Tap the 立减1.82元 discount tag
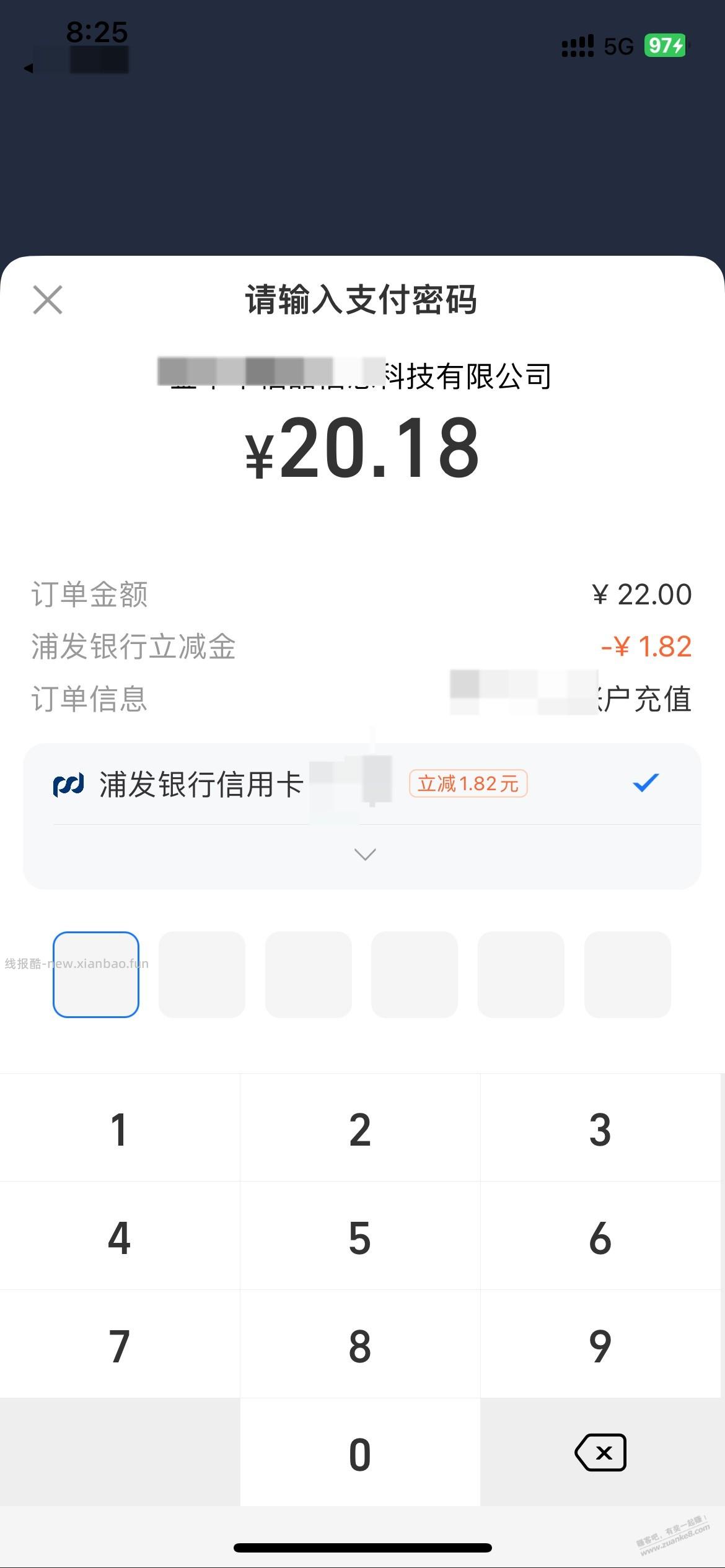This screenshot has width=725, height=1568. (x=469, y=784)
